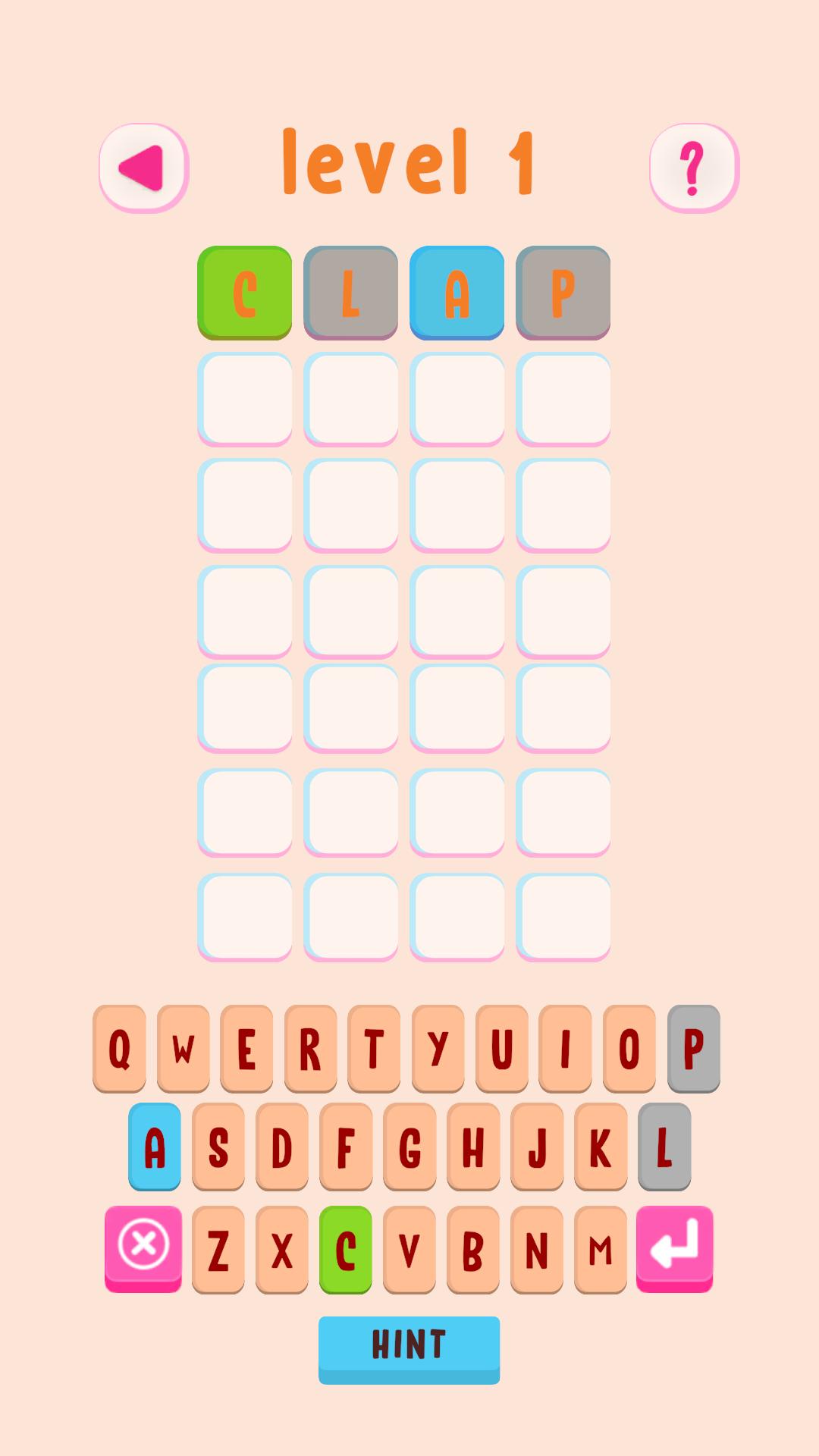Image resolution: width=819 pixels, height=1456 pixels.
Task: Select the blue A key on the keyboard
Action: click(154, 1145)
